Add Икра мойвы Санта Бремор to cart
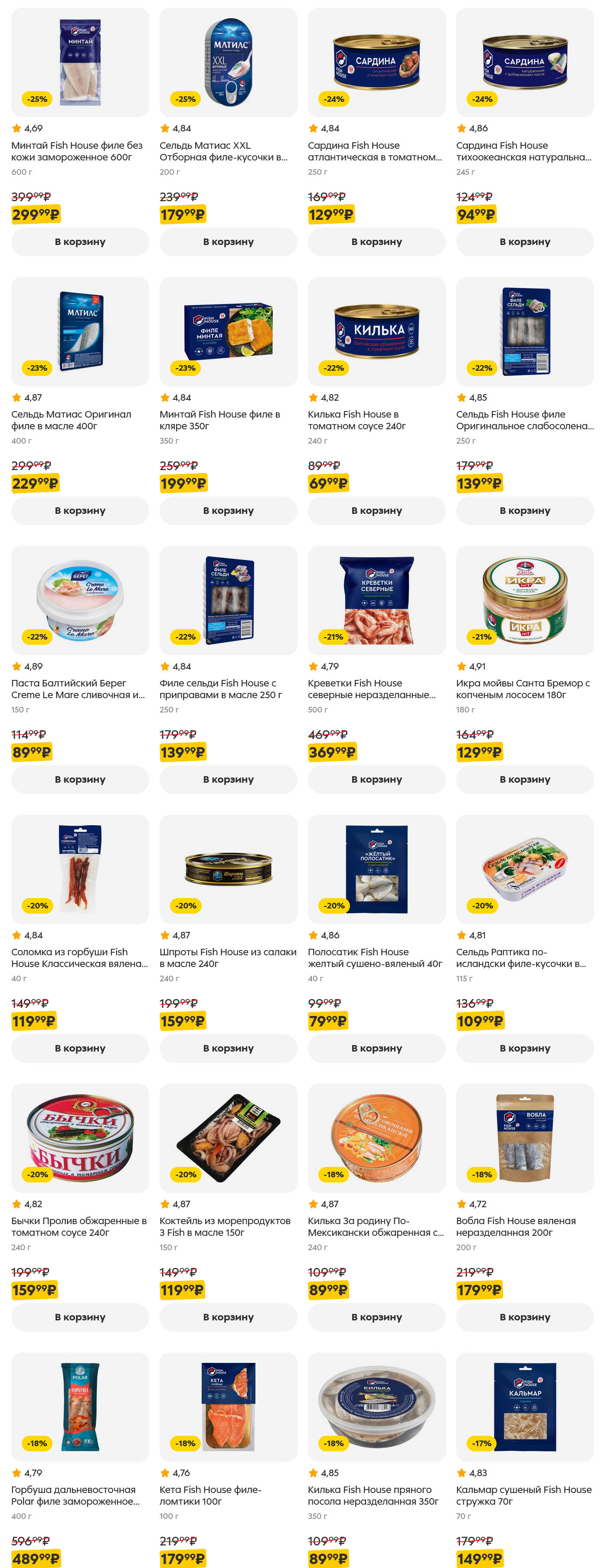Viewport: 605px width, 1568px height. [x=525, y=779]
